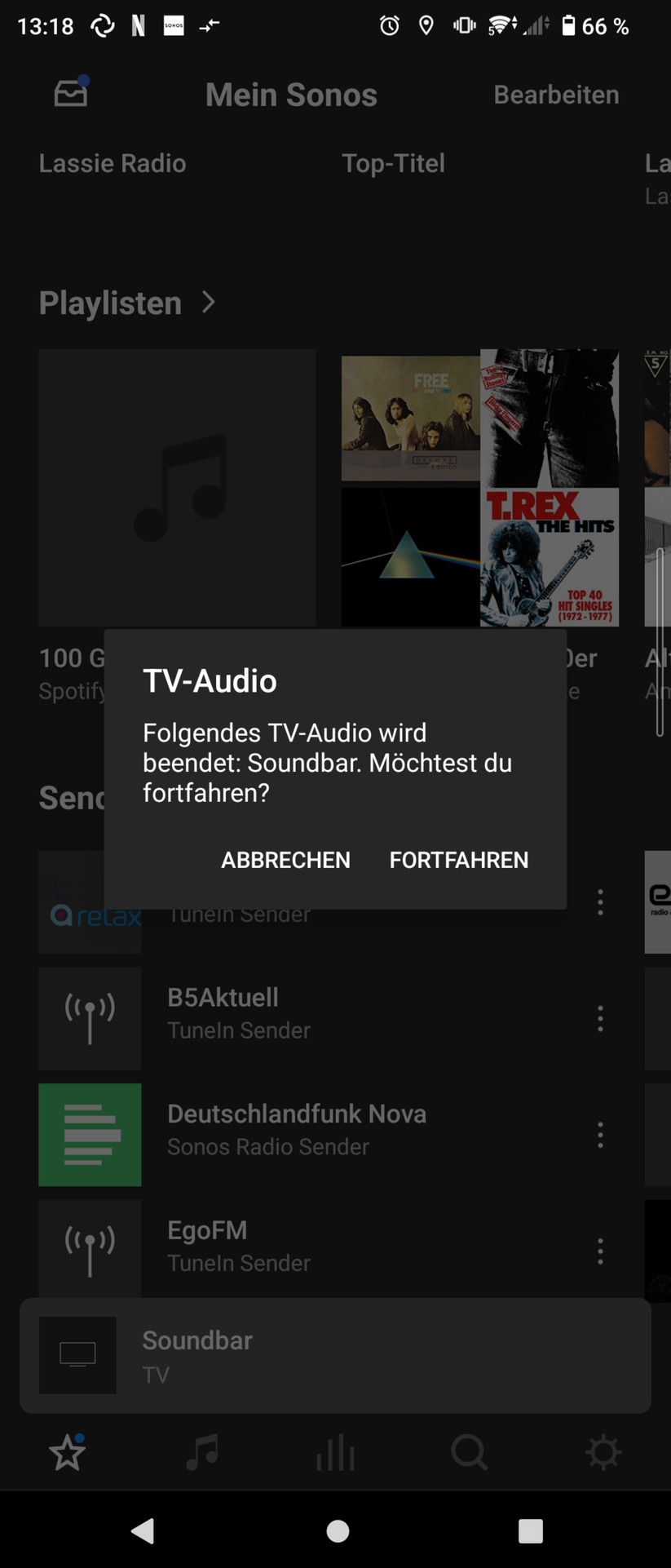The image size is (671, 1568).
Task: Open B5Aktuell's three-dot options menu
Action: pos(600,1017)
